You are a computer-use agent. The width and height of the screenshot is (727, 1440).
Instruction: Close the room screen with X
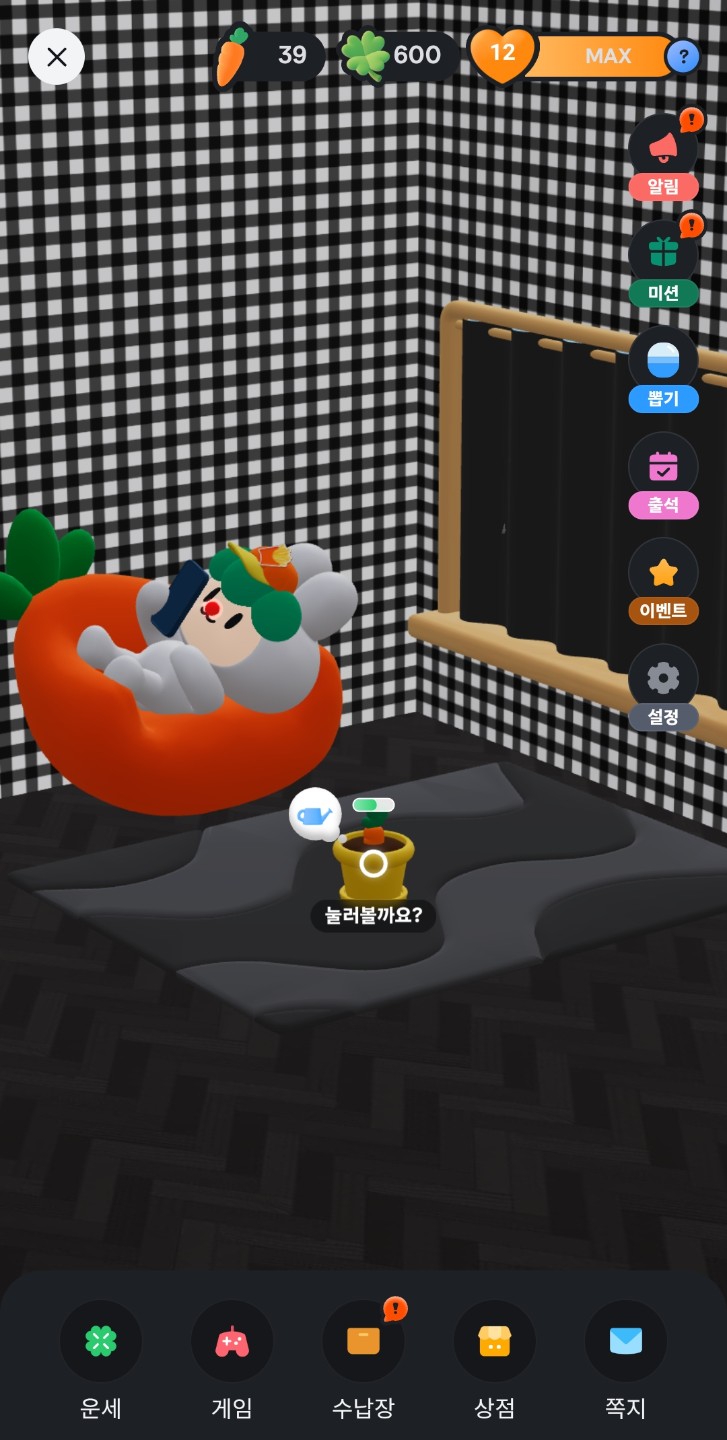tap(57, 57)
